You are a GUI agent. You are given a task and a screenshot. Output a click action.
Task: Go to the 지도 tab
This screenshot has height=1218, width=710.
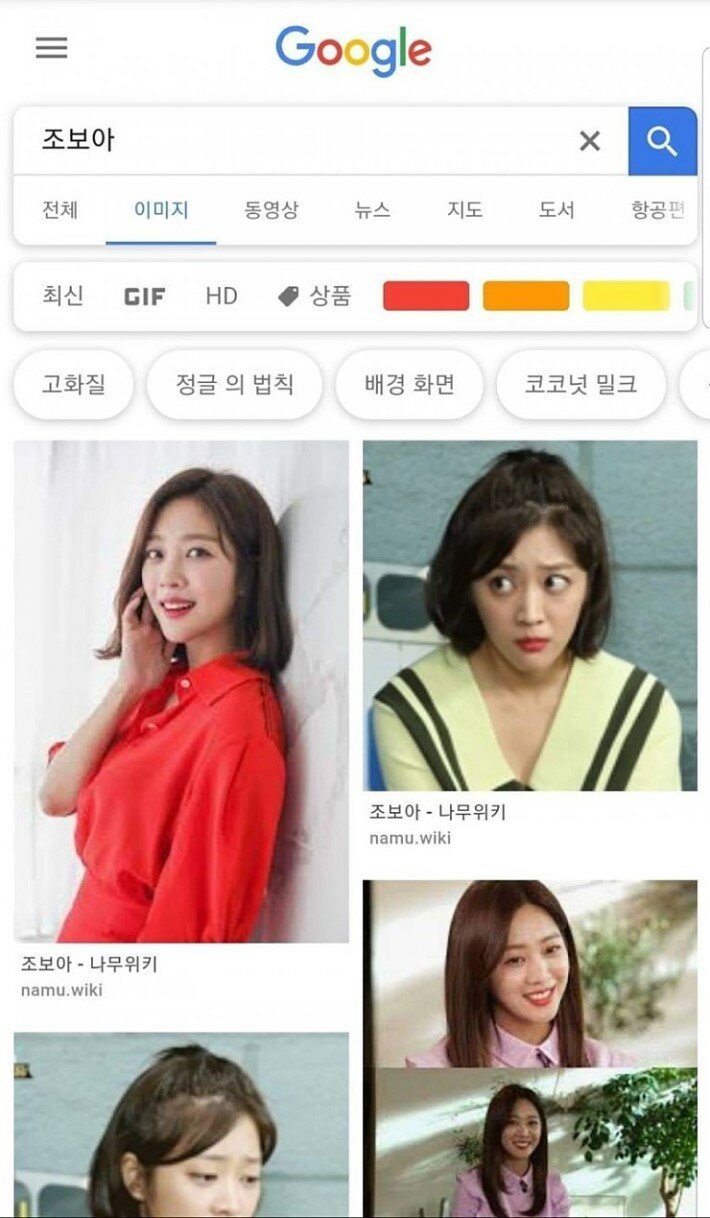[464, 210]
